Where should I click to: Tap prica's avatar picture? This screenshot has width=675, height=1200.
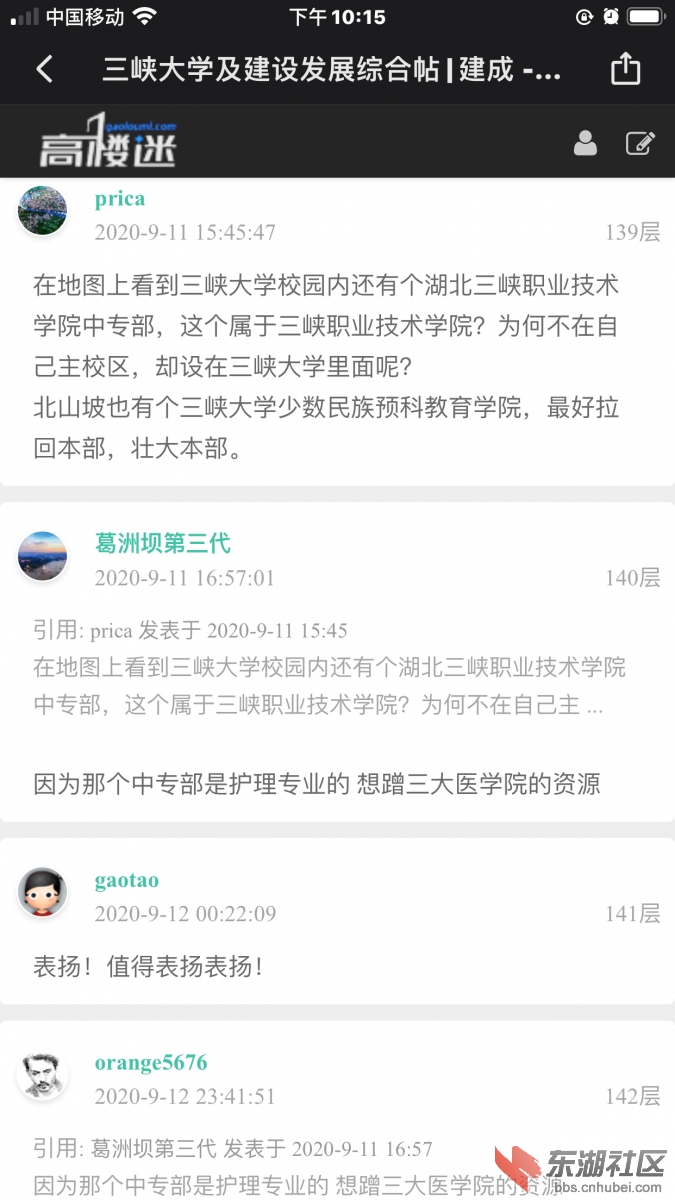pos(43,211)
